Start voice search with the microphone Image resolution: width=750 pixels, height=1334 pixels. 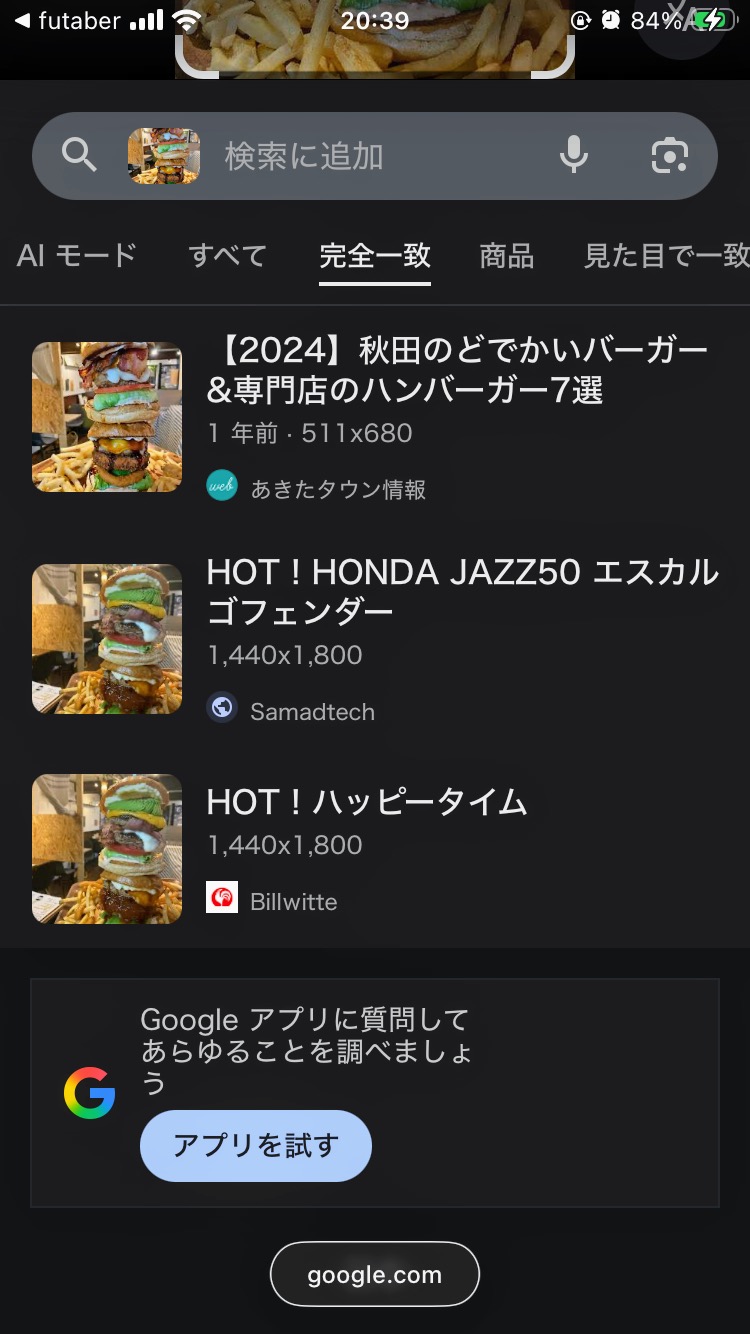(574, 155)
